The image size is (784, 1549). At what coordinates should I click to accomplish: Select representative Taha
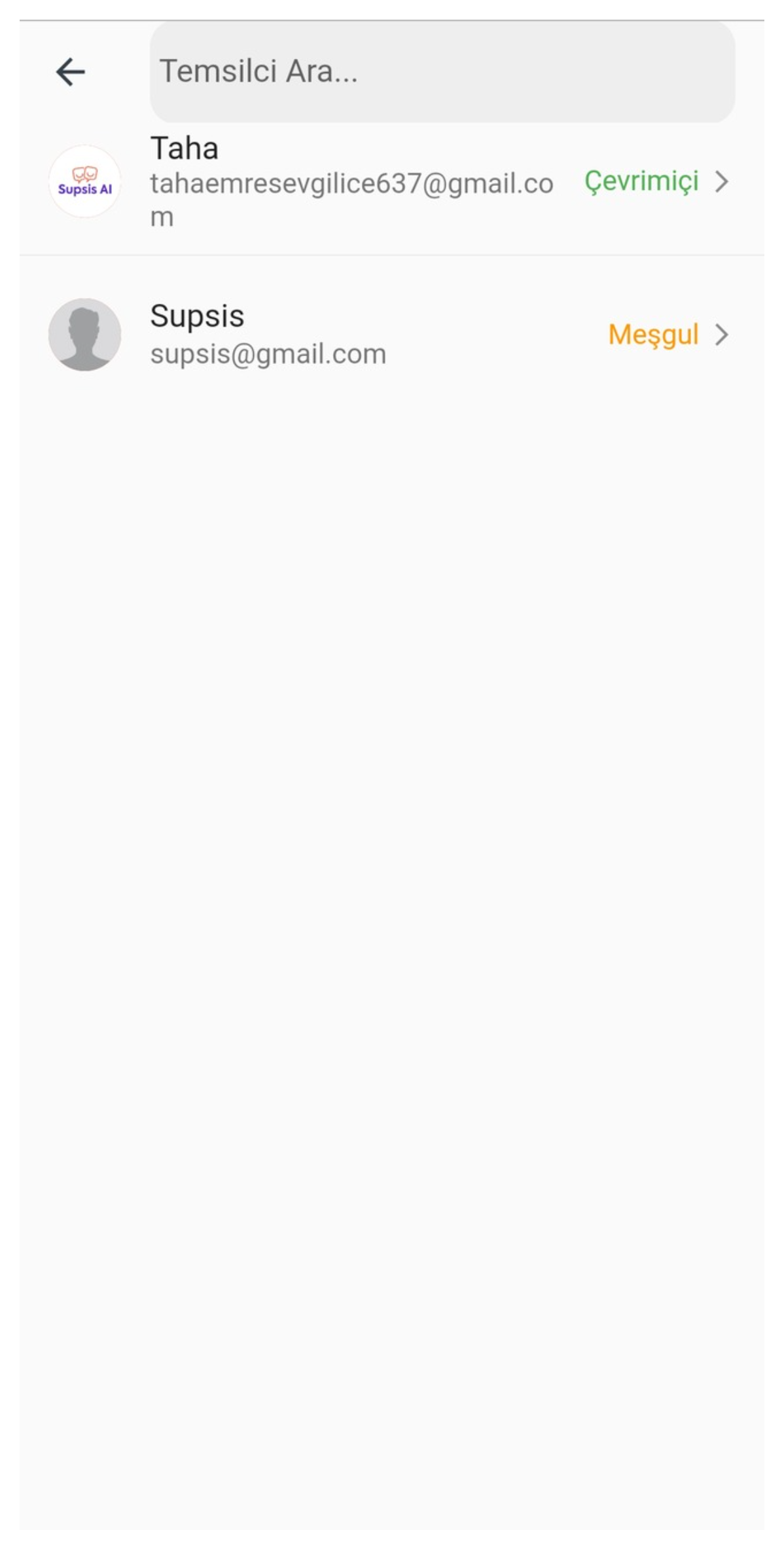[x=391, y=182]
